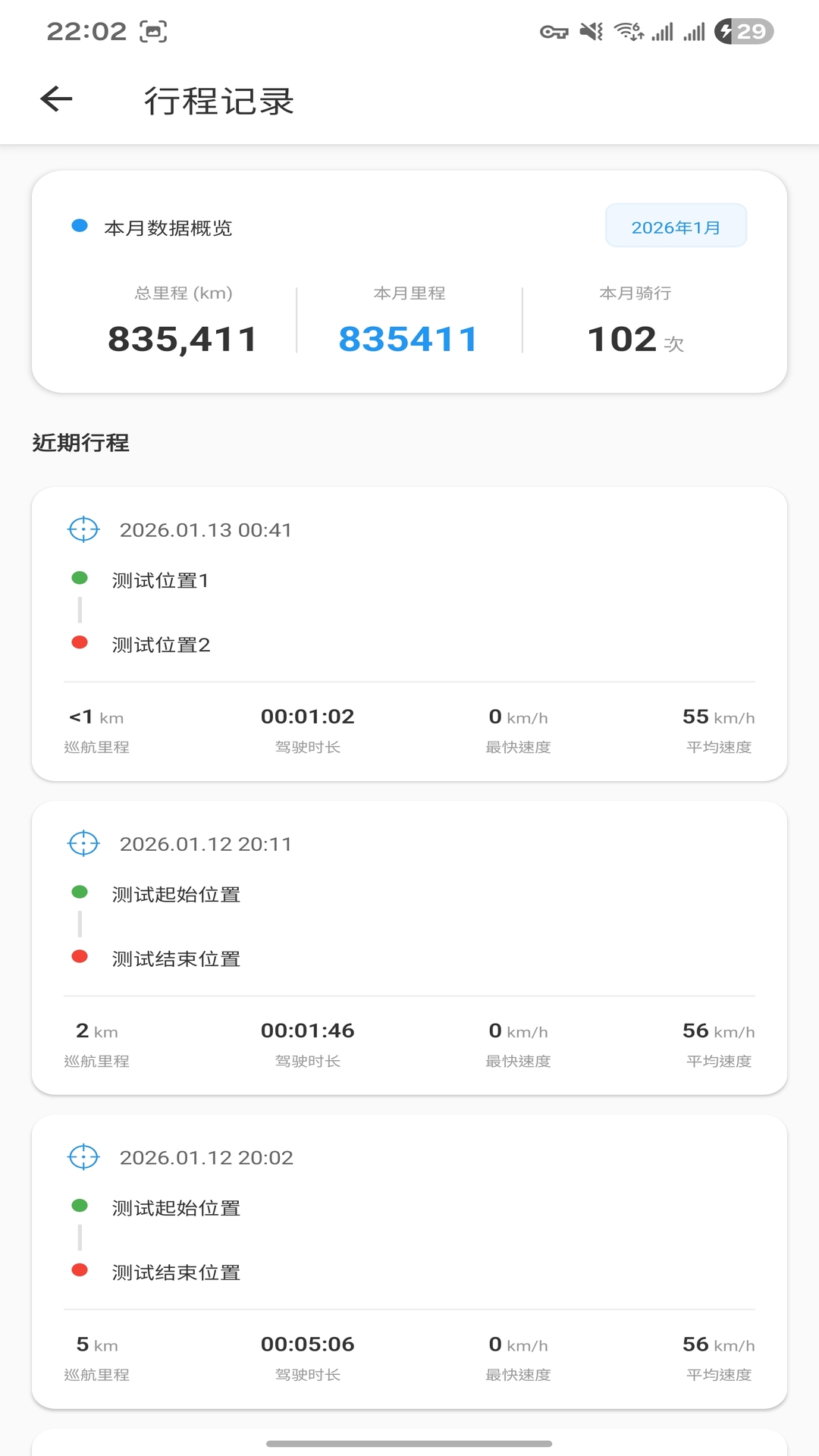Click the battery indicator showing 29

tap(743, 31)
